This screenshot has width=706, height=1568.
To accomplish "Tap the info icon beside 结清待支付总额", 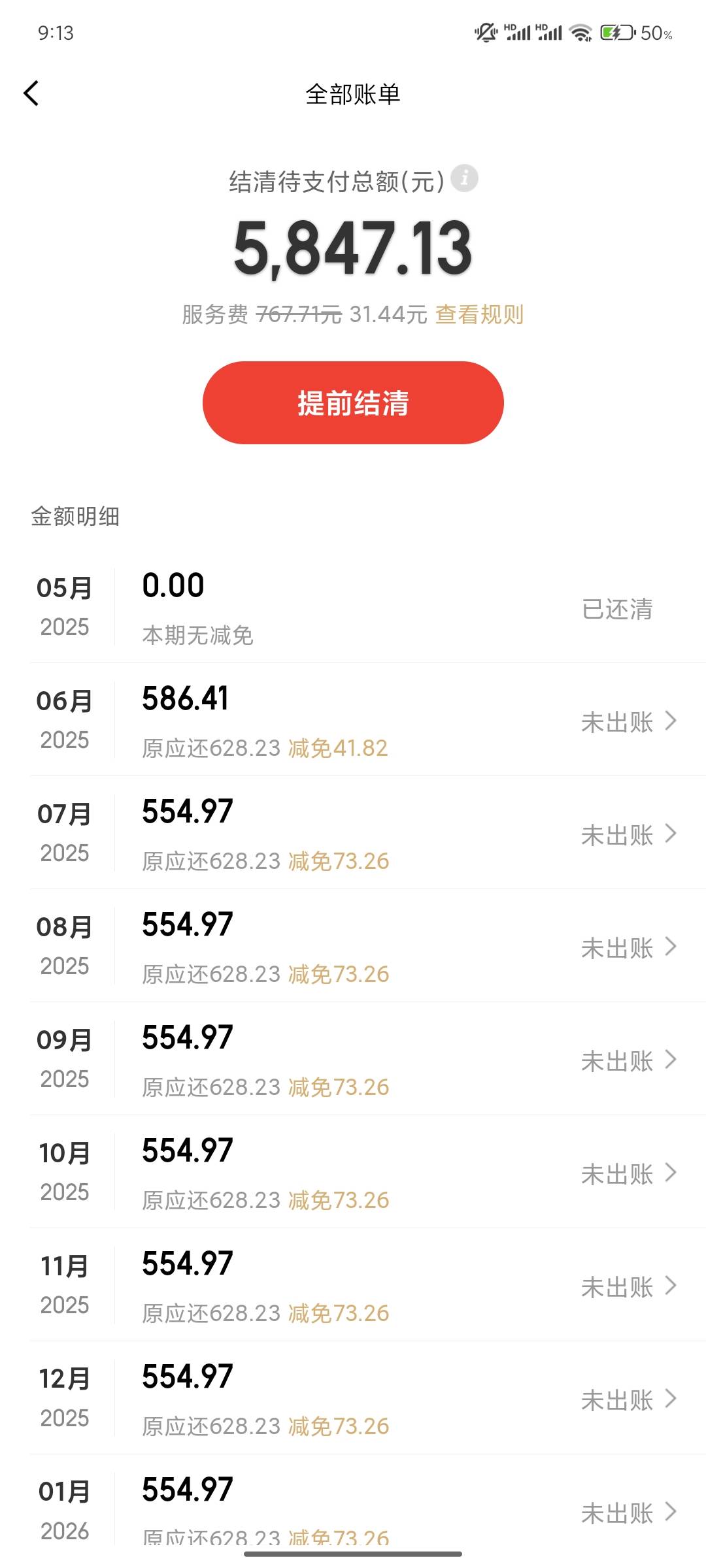I will coord(465,178).
